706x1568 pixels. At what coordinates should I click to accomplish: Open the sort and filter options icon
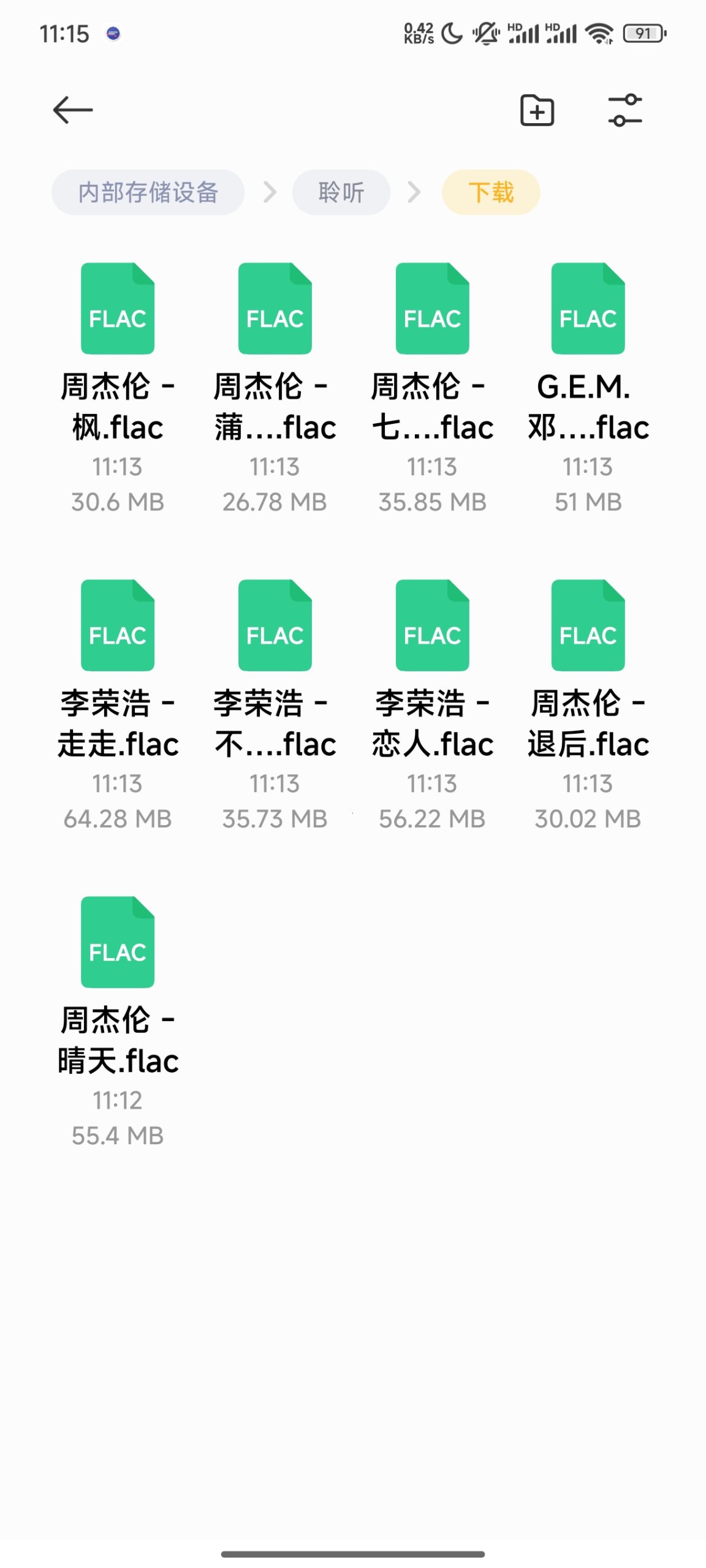pos(626,110)
